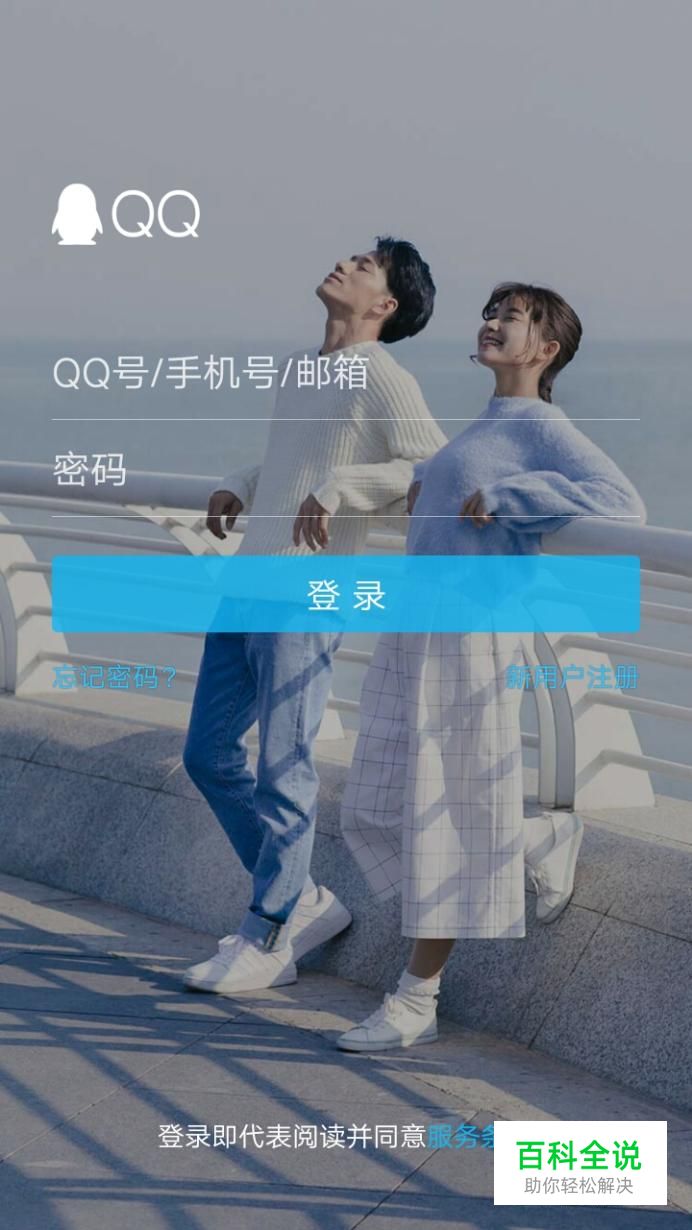This screenshot has height=1230, width=692.
Task: Focus the 密码 password field
Action: (x=345, y=470)
